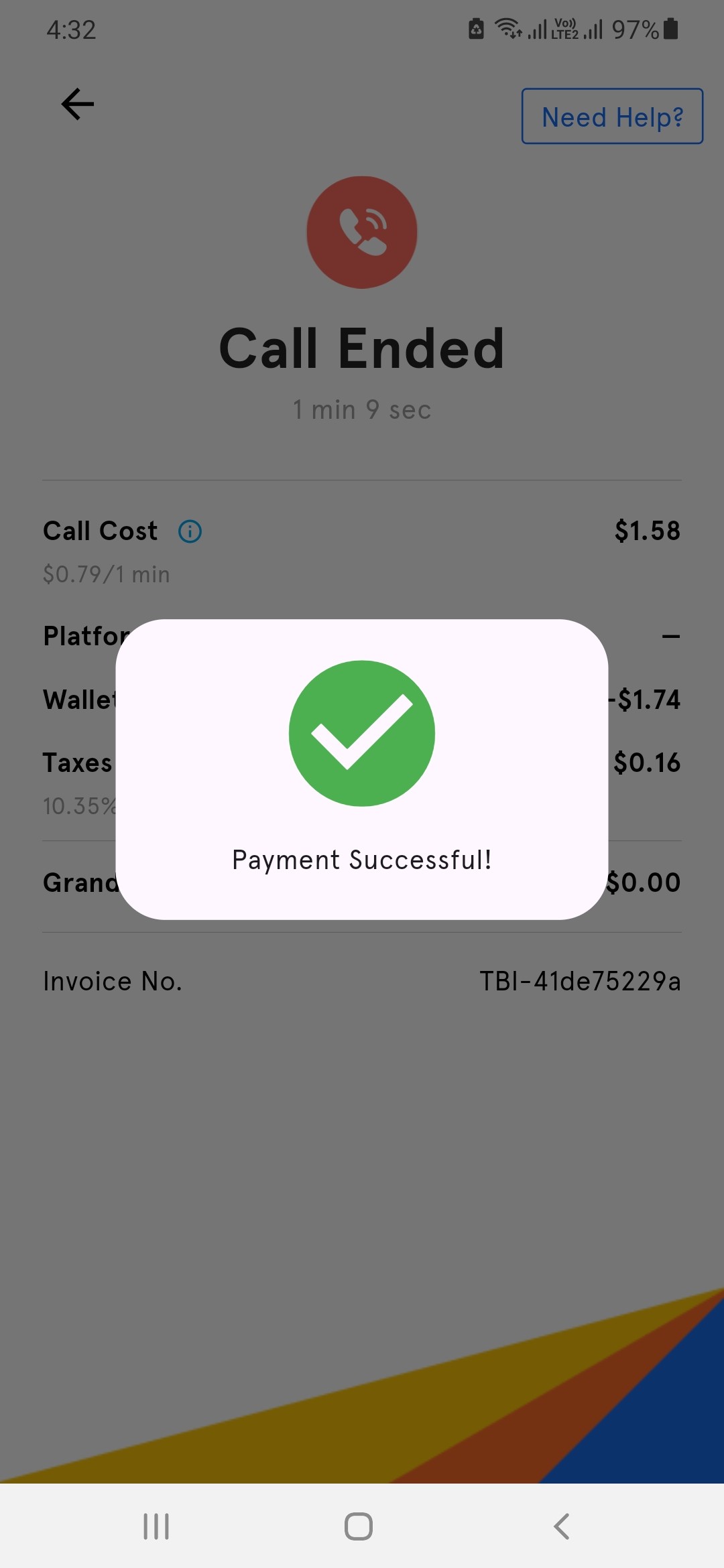This screenshot has width=724, height=1568.
Task: Go back using the top arrow
Action: pos(78,105)
